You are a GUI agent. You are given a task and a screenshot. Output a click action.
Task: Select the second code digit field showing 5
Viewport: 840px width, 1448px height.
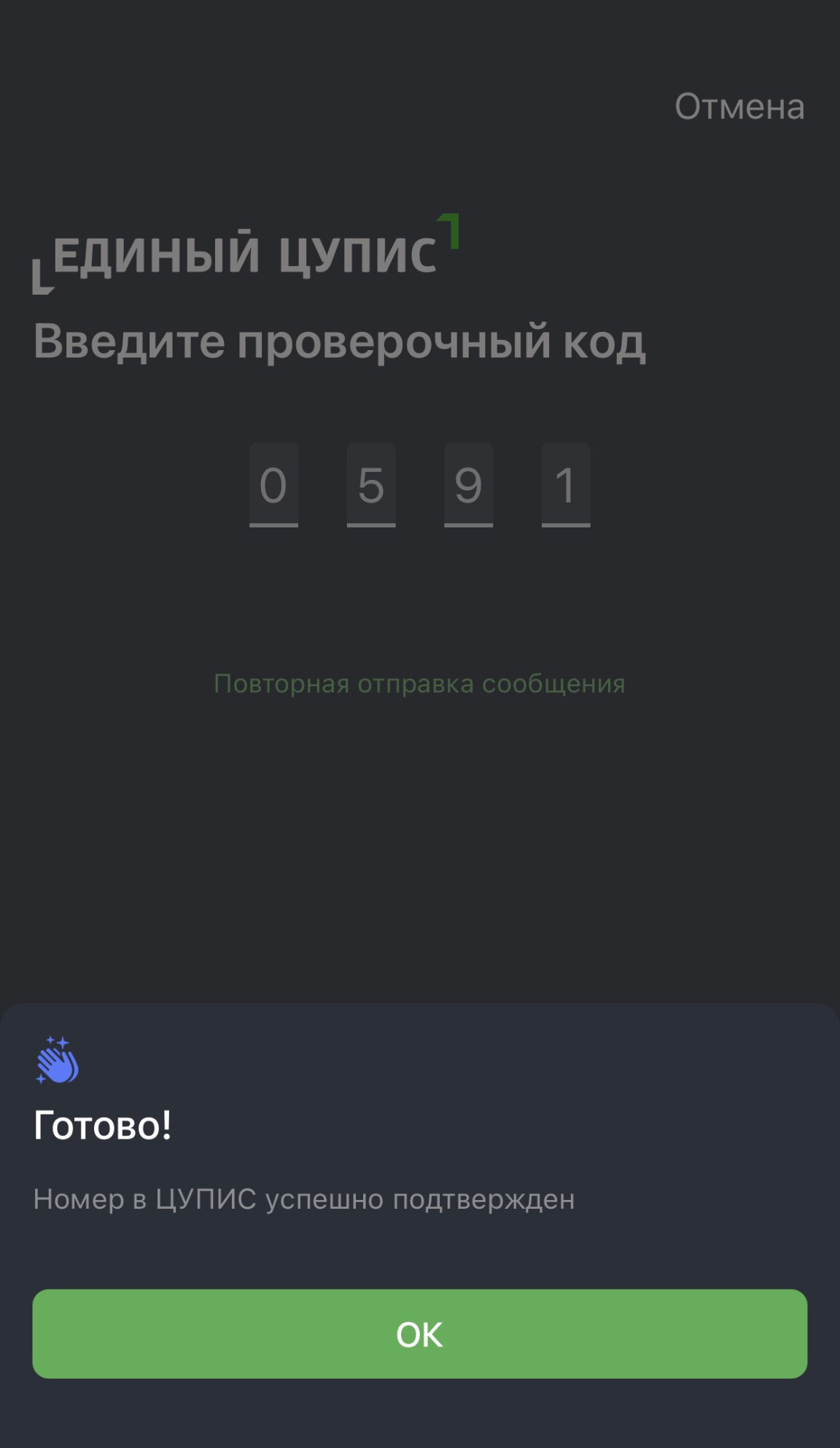point(371,484)
